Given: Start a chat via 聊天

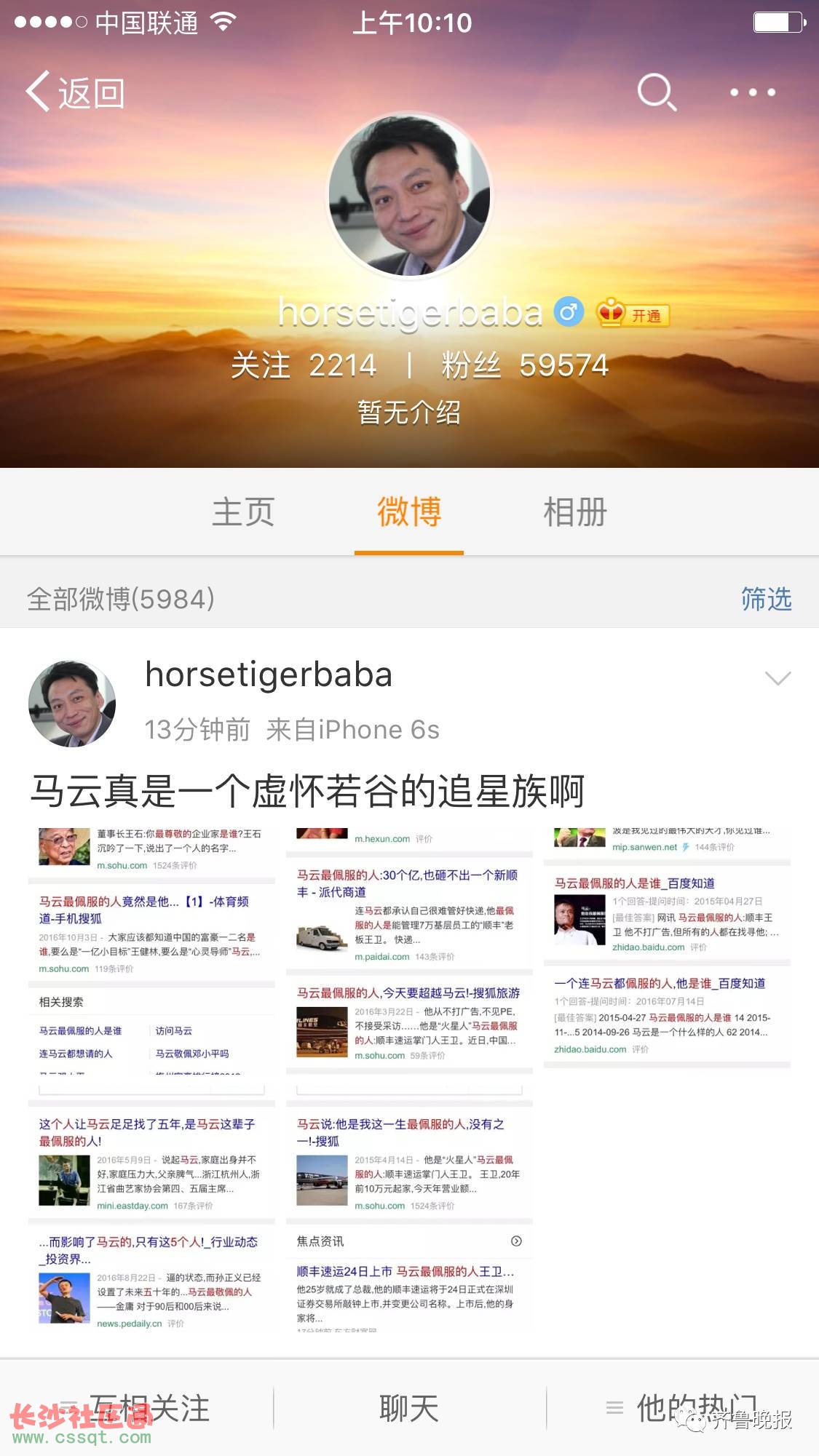Looking at the screenshot, I should [x=409, y=1408].
